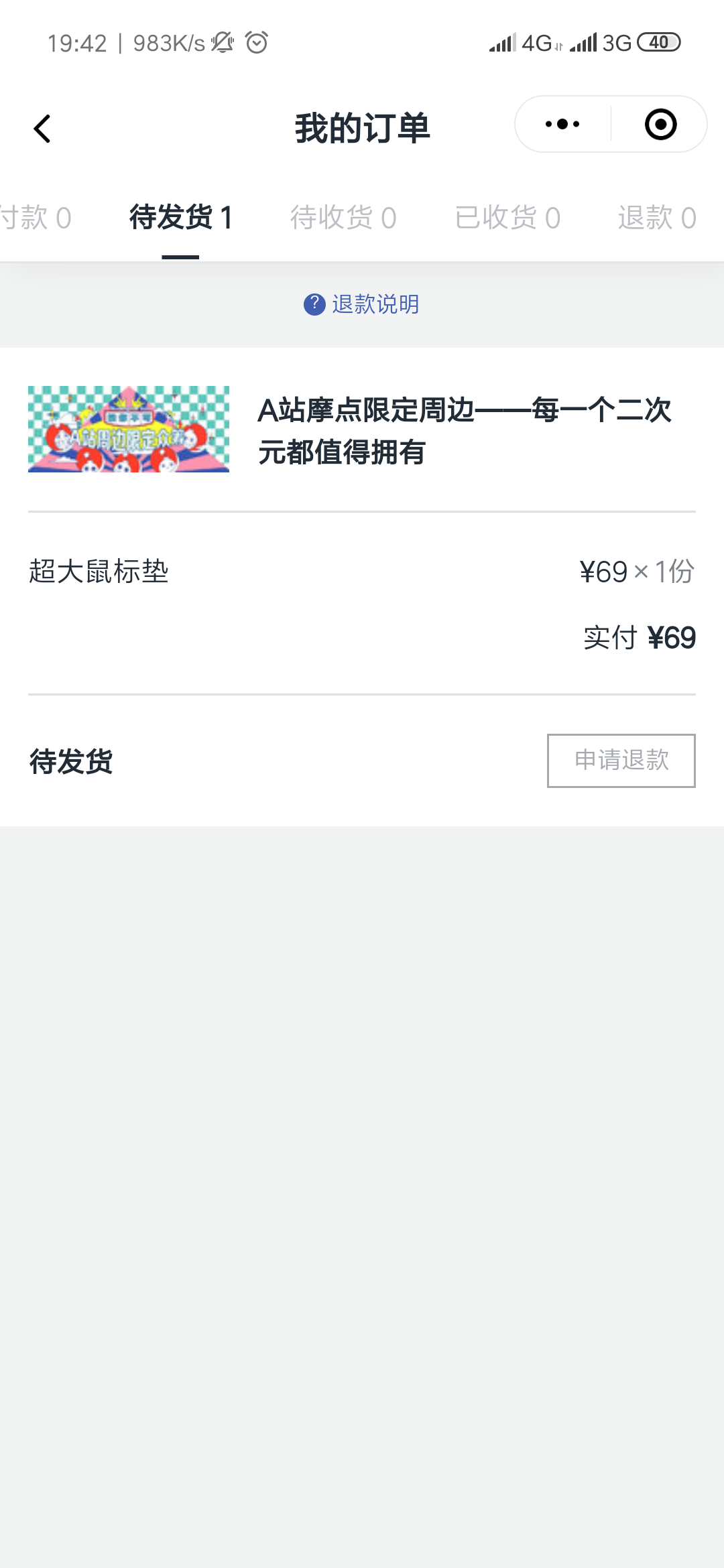
Task: Switch to the 待付款 tab
Action: pyautogui.click(x=35, y=218)
